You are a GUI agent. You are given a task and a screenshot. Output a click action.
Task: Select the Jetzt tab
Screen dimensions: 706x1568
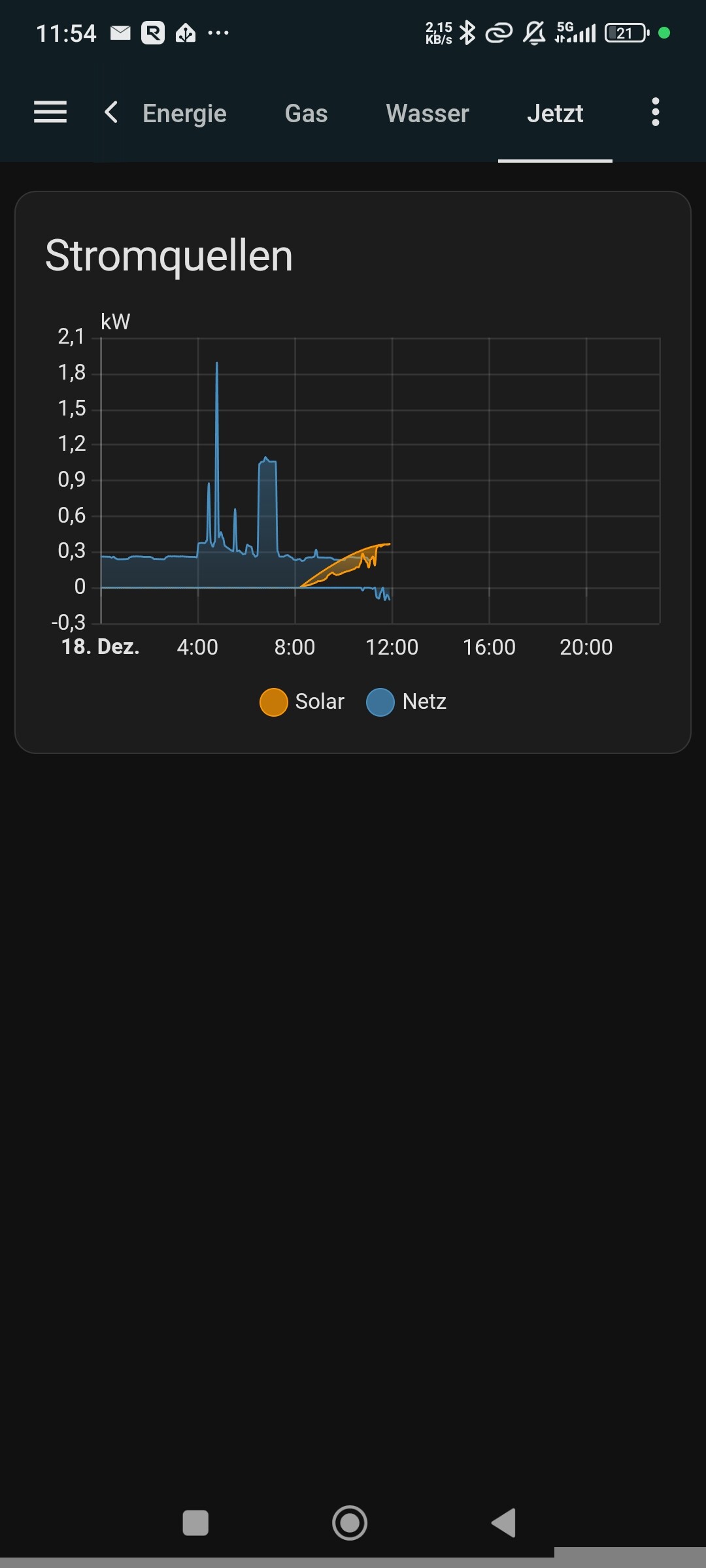555,114
